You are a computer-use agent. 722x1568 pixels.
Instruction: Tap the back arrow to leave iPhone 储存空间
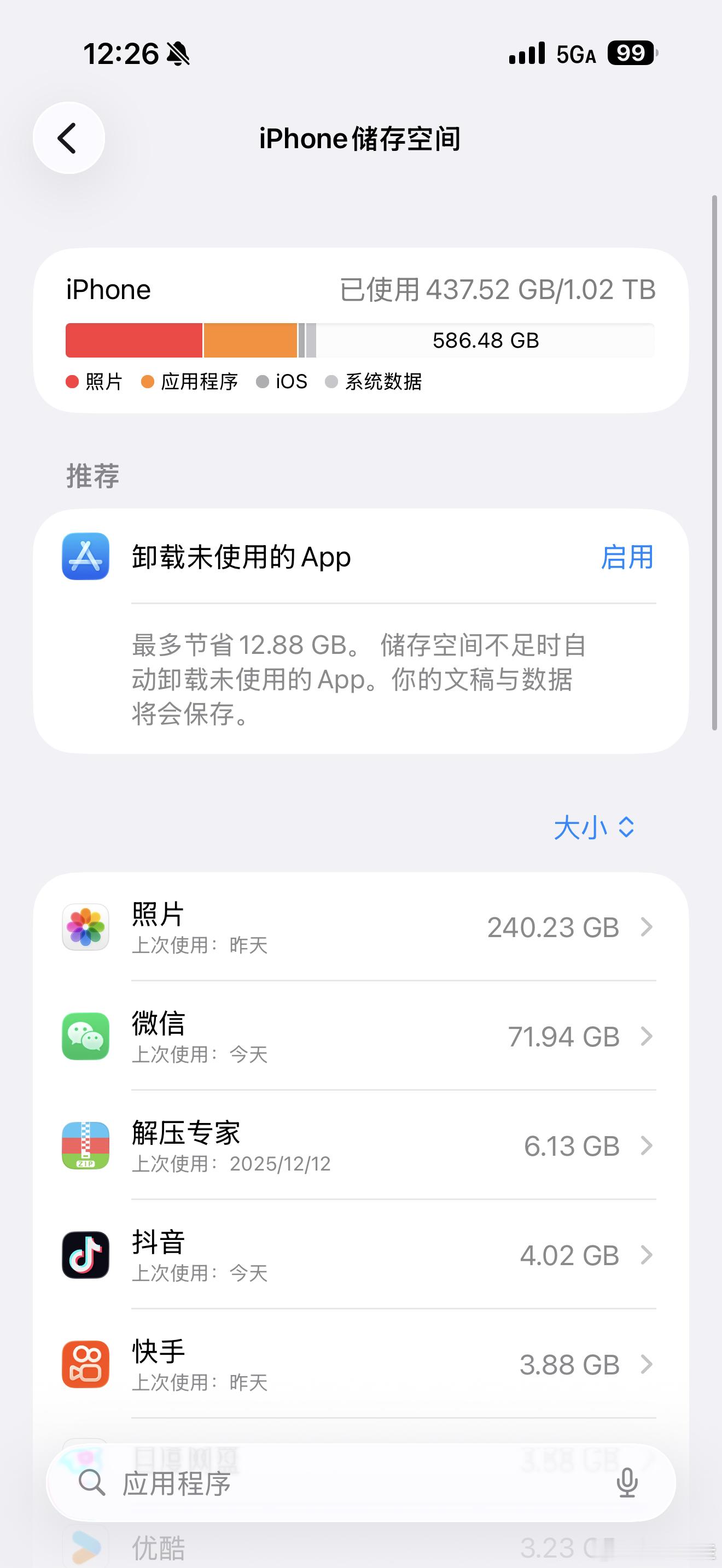coord(69,138)
